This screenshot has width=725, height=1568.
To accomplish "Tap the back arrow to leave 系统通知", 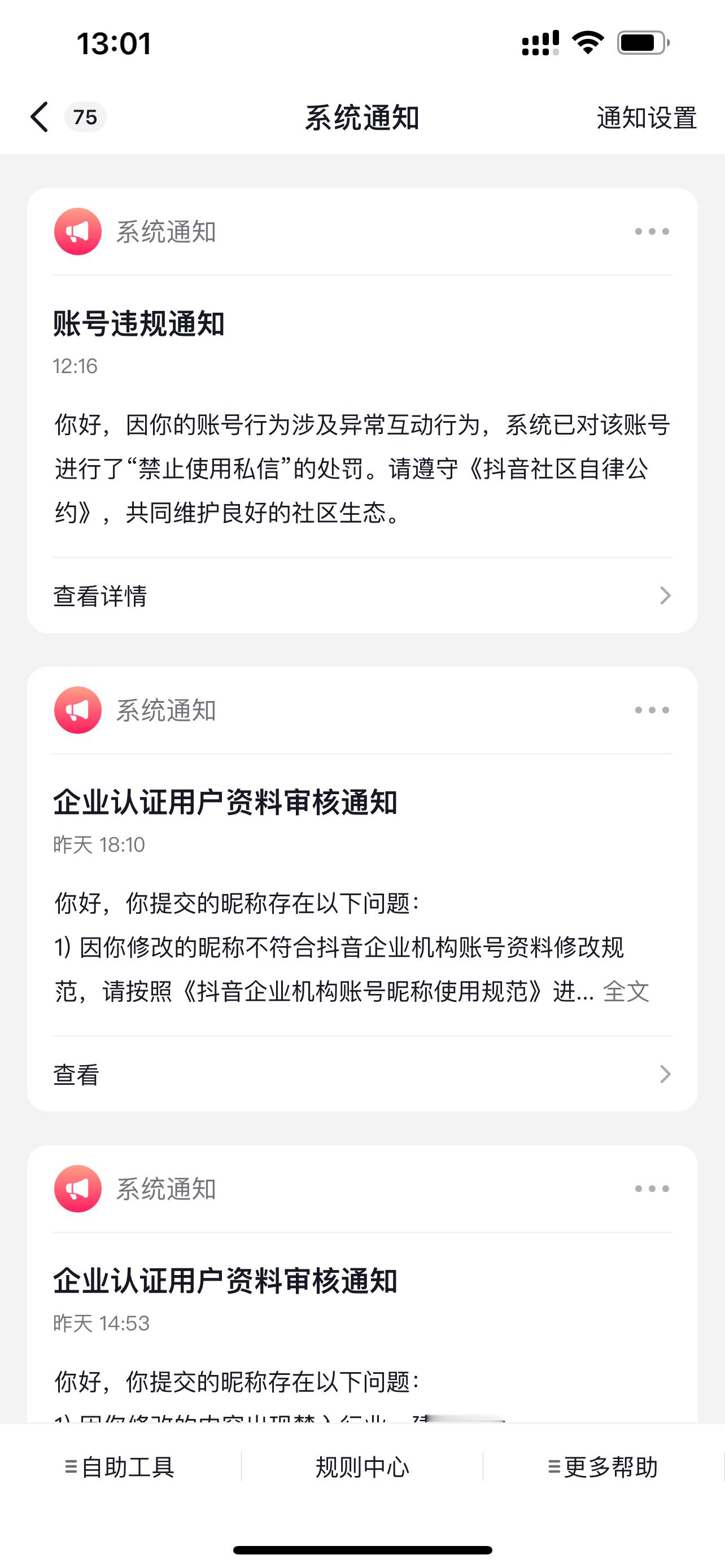I will (x=39, y=117).
